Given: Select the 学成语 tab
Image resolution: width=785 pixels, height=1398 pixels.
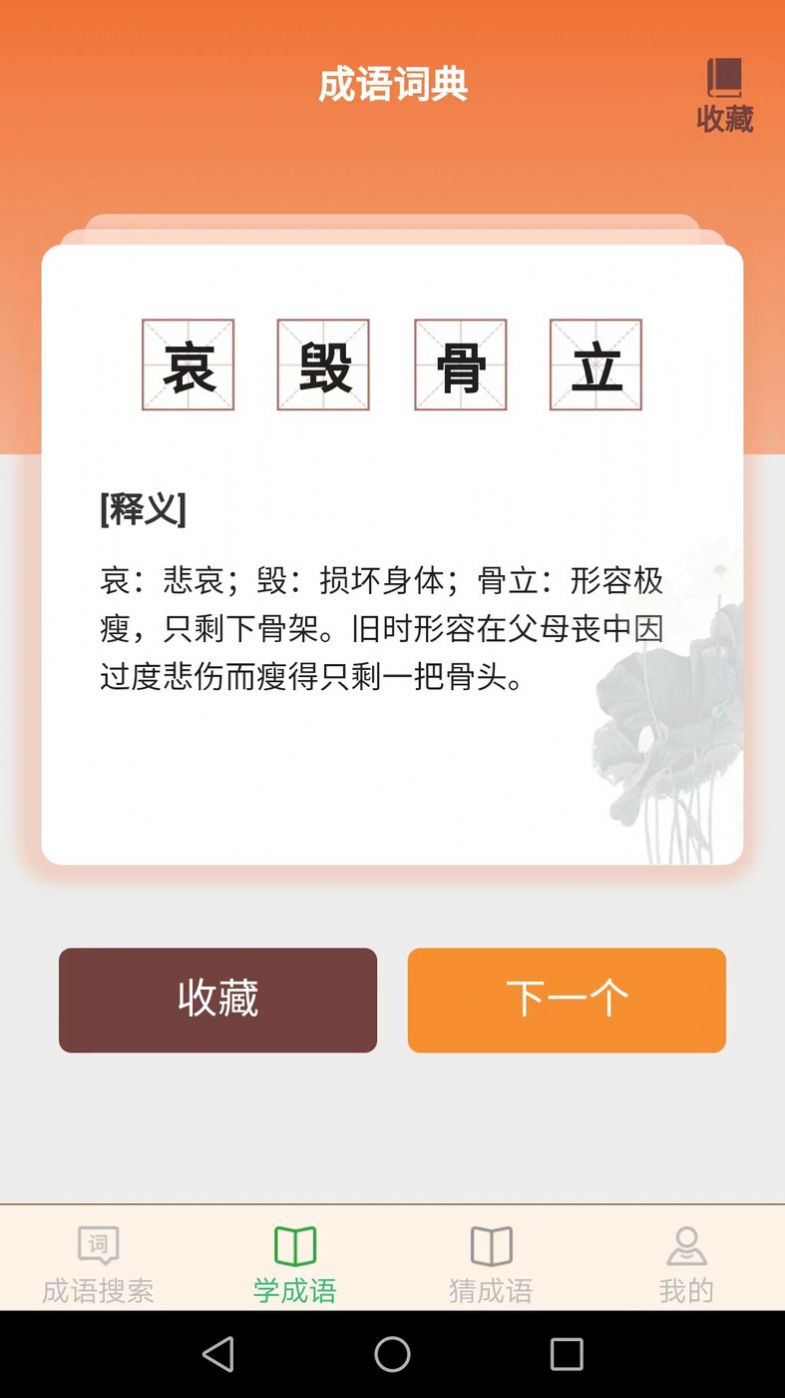Looking at the screenshot, I should tap(295, 1264).
